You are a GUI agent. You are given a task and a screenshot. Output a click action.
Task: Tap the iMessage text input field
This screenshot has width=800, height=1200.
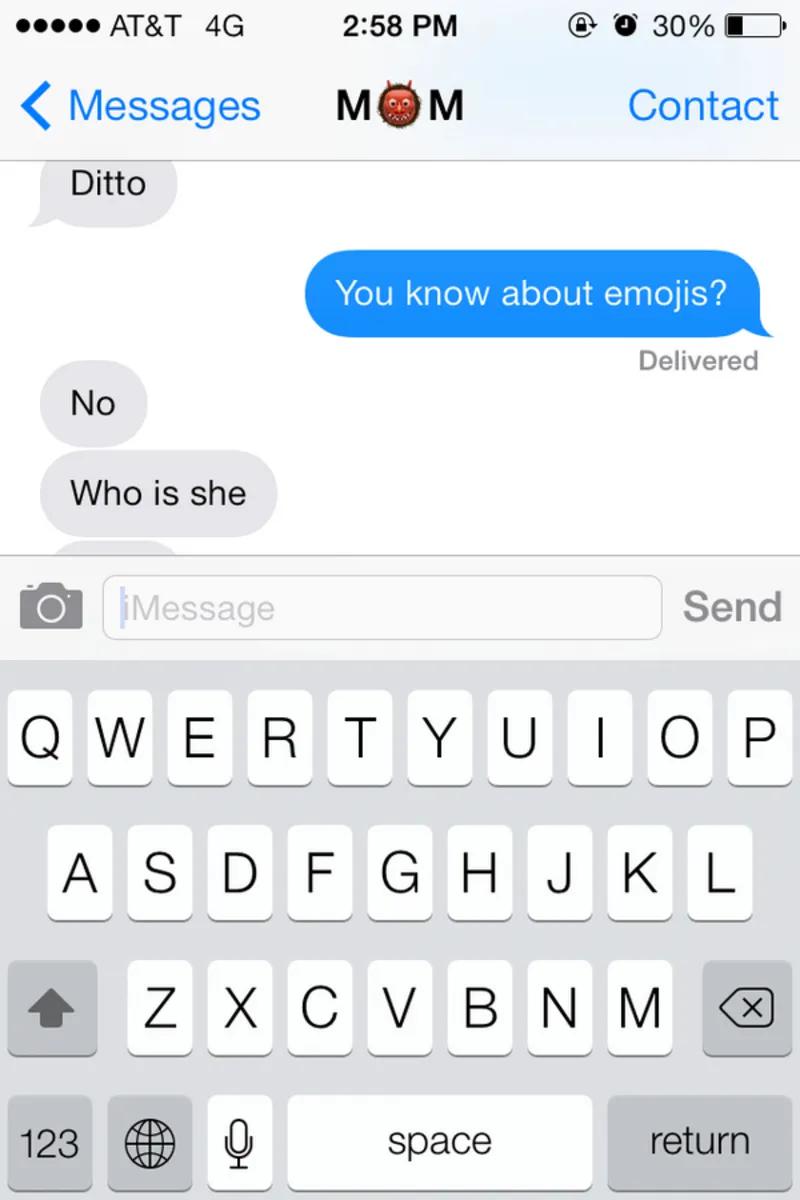pos(382,607)
